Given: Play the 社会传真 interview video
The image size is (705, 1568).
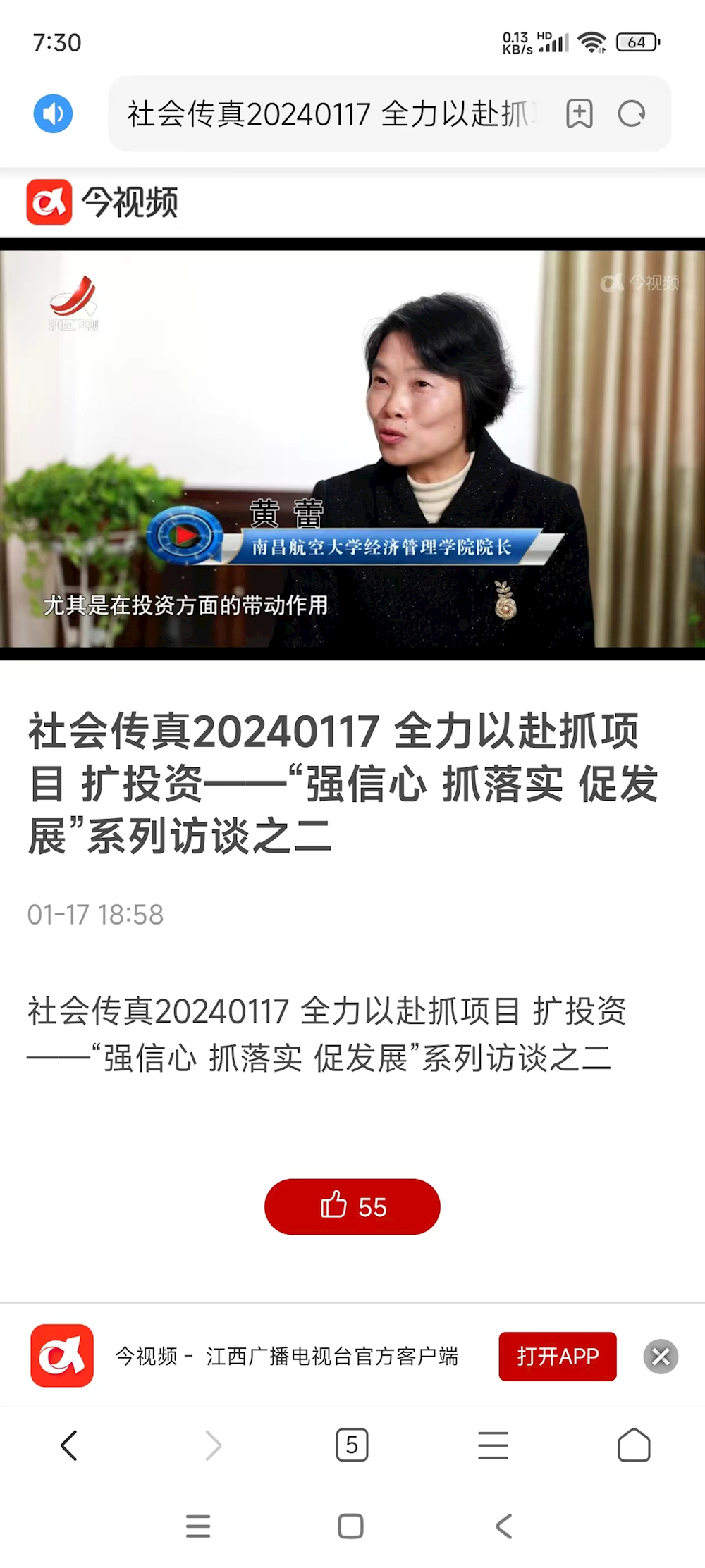Looking at the screenshot, I should pyautogui.click(x=352, y=449).
